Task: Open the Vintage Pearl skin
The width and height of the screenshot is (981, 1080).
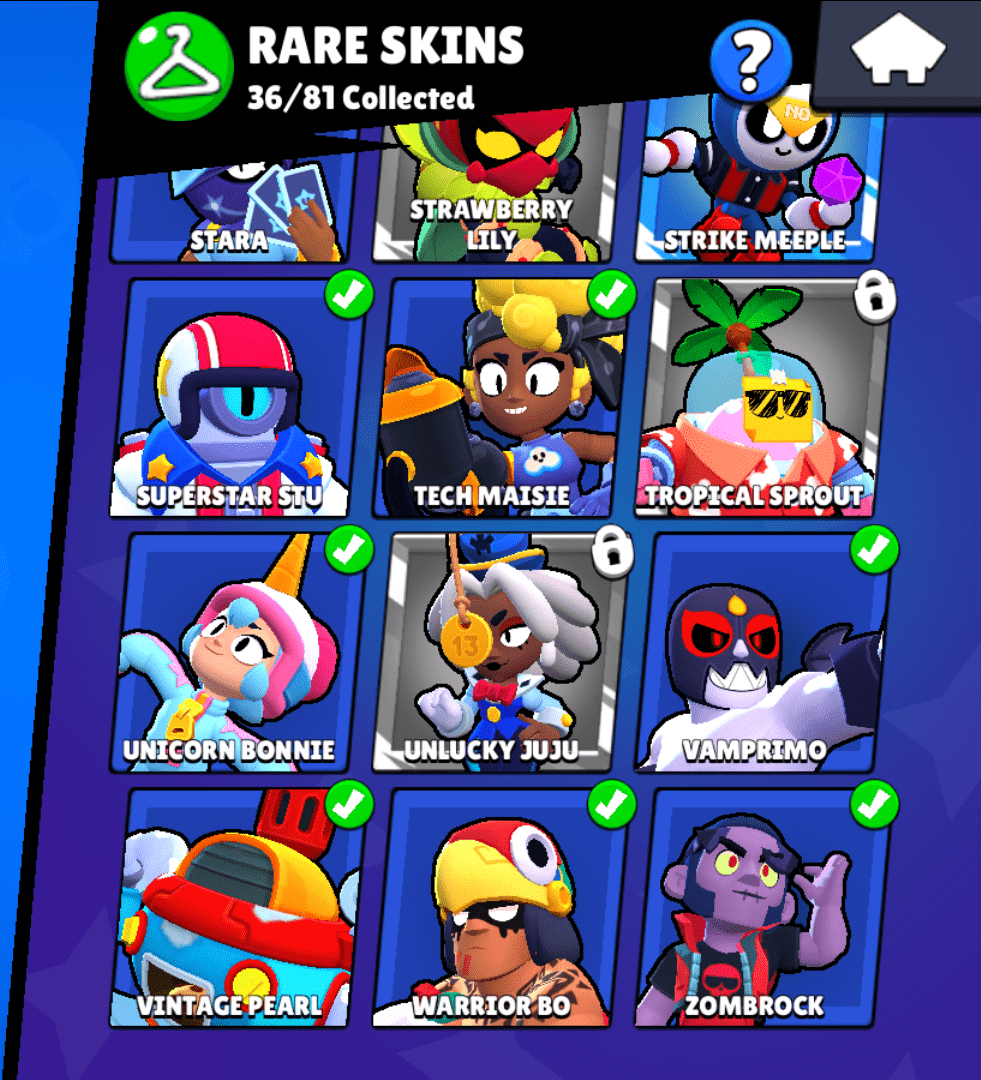Action: [232, 910]
